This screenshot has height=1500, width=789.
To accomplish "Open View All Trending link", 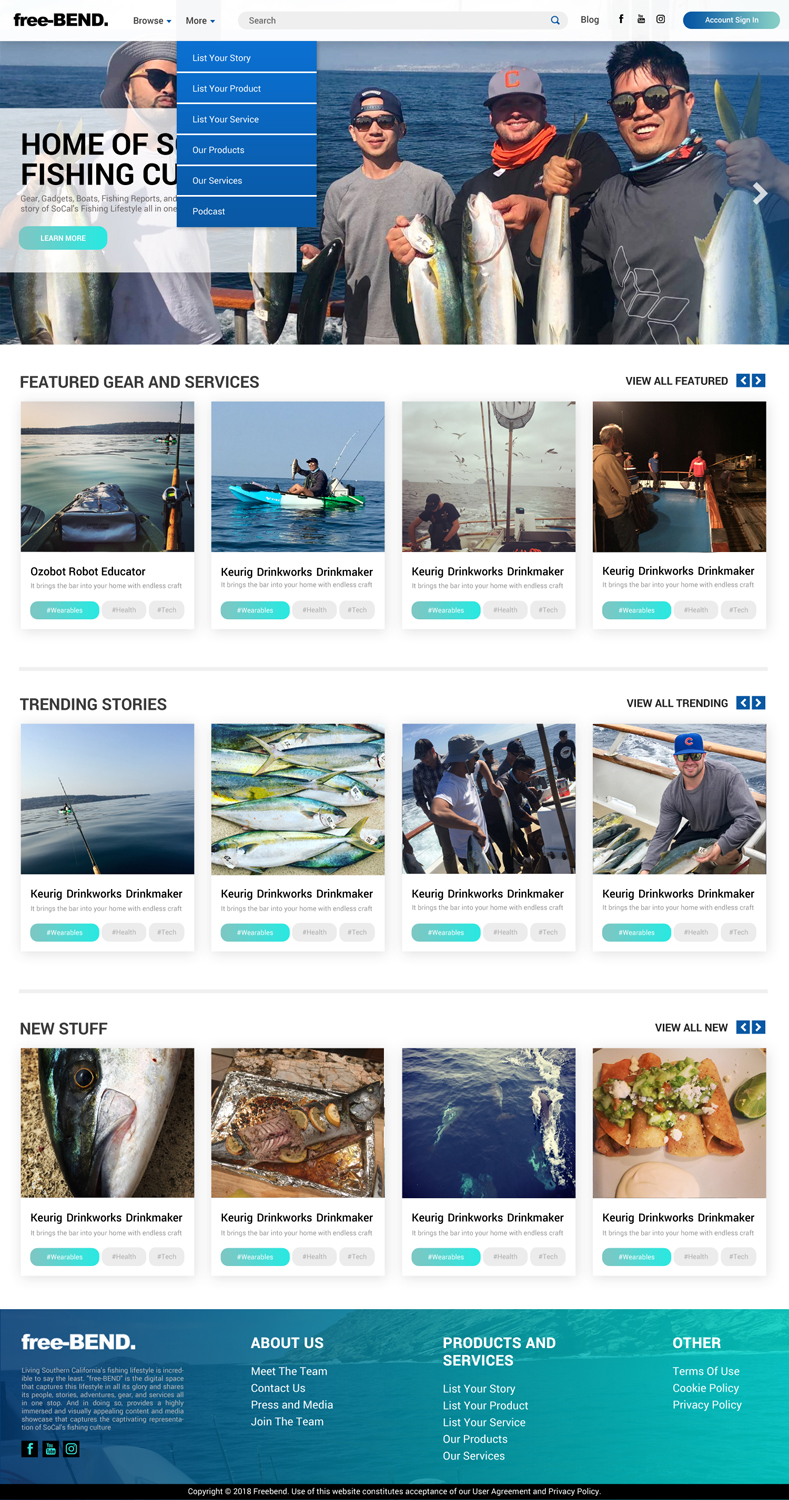I will [677, 703].
